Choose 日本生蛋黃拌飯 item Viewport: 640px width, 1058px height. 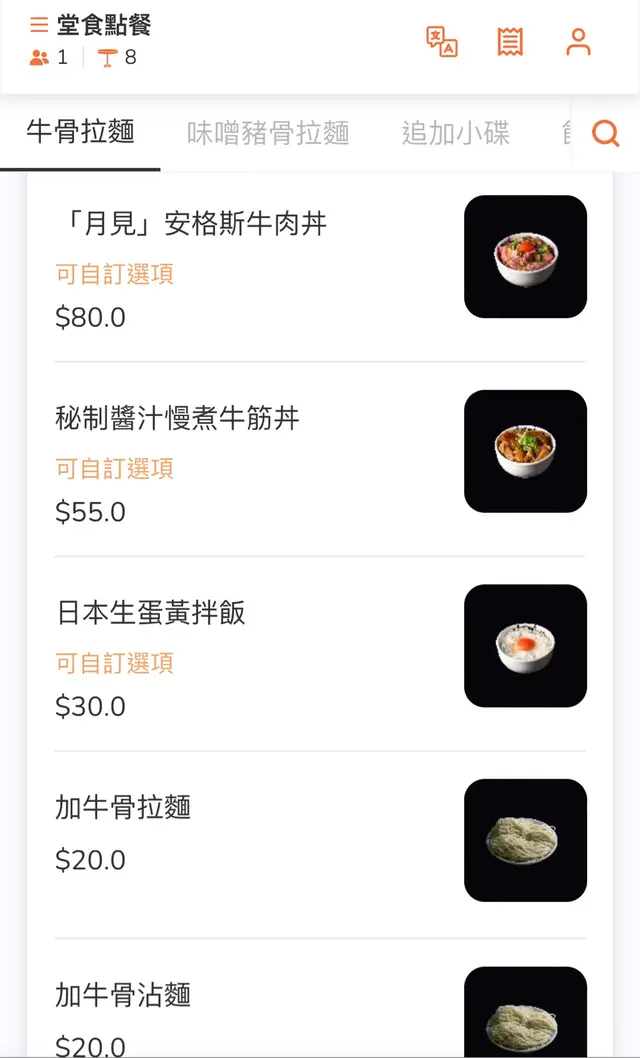[x=150, y=612]
